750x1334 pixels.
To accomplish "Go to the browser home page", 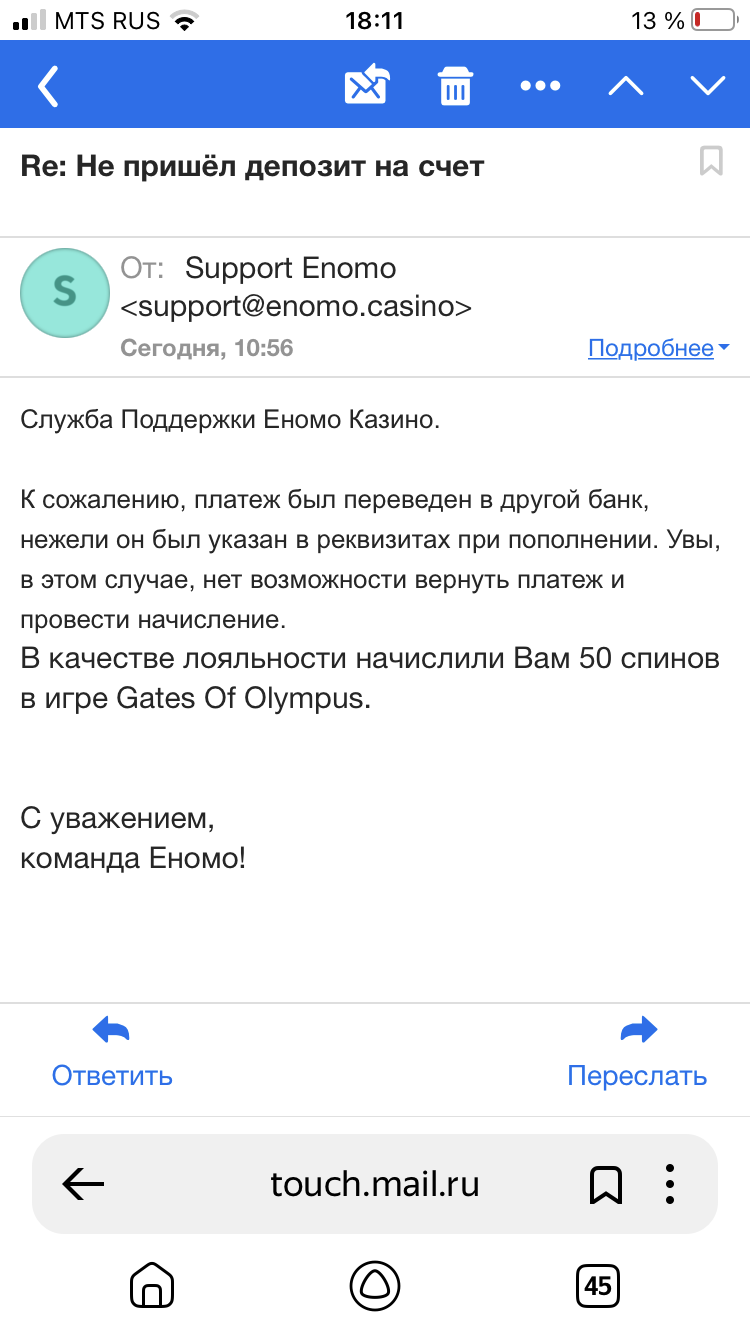I will tap(152, 1285).
